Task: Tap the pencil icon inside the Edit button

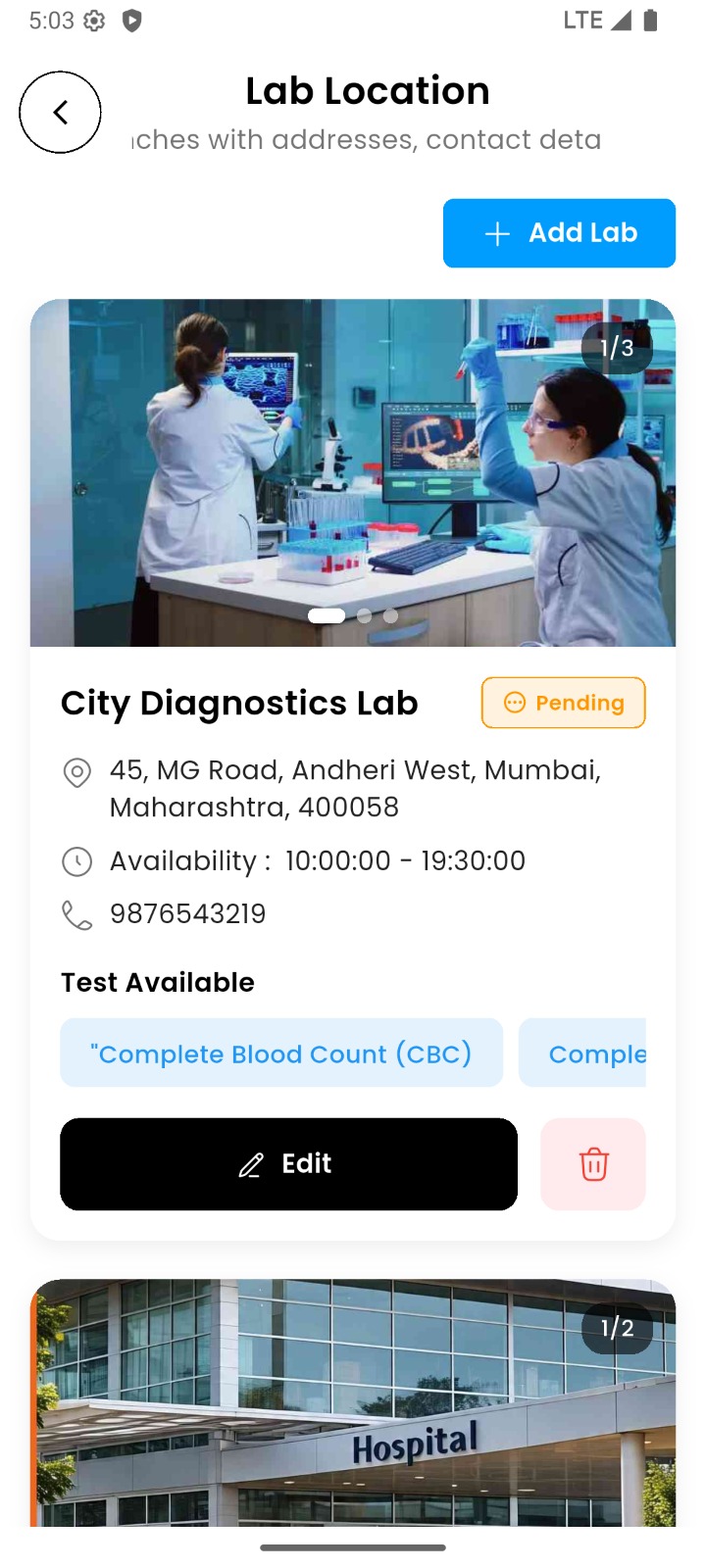Action: click(x=251, y=1164)
